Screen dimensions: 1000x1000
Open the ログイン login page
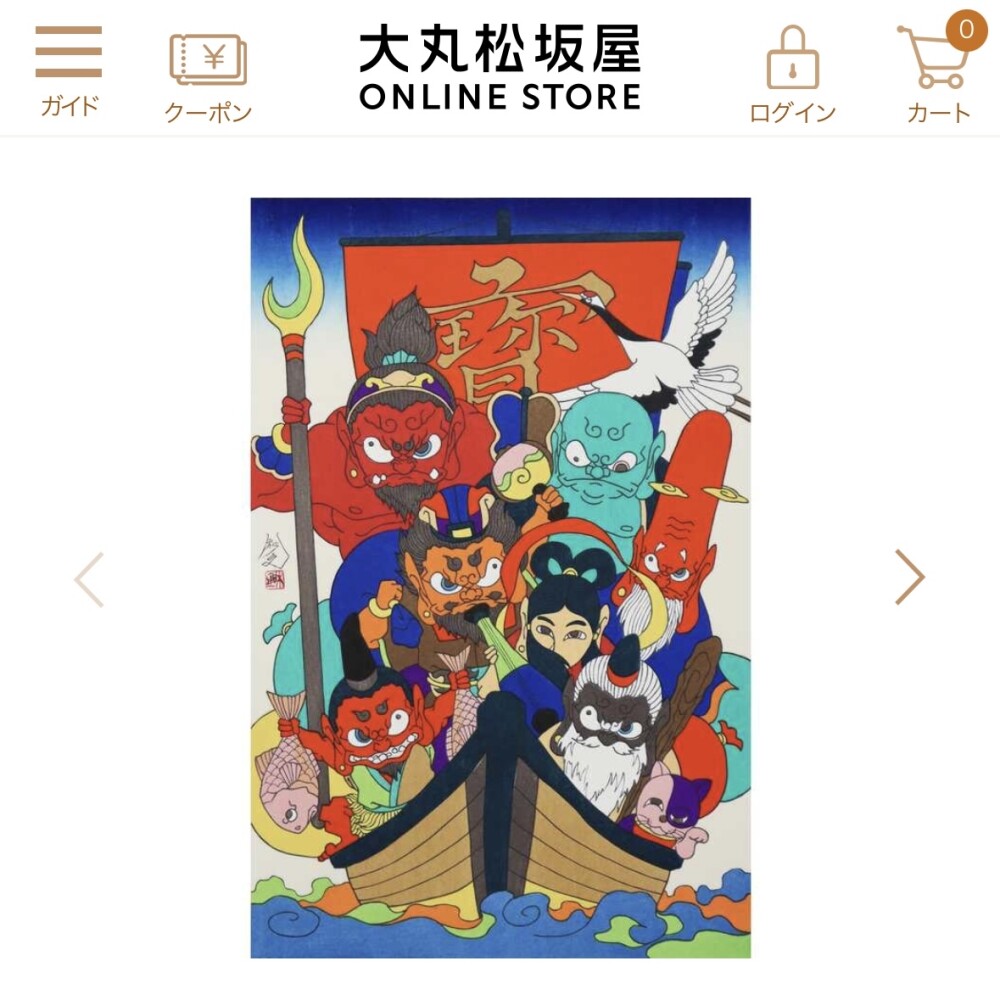coord(792,75)
